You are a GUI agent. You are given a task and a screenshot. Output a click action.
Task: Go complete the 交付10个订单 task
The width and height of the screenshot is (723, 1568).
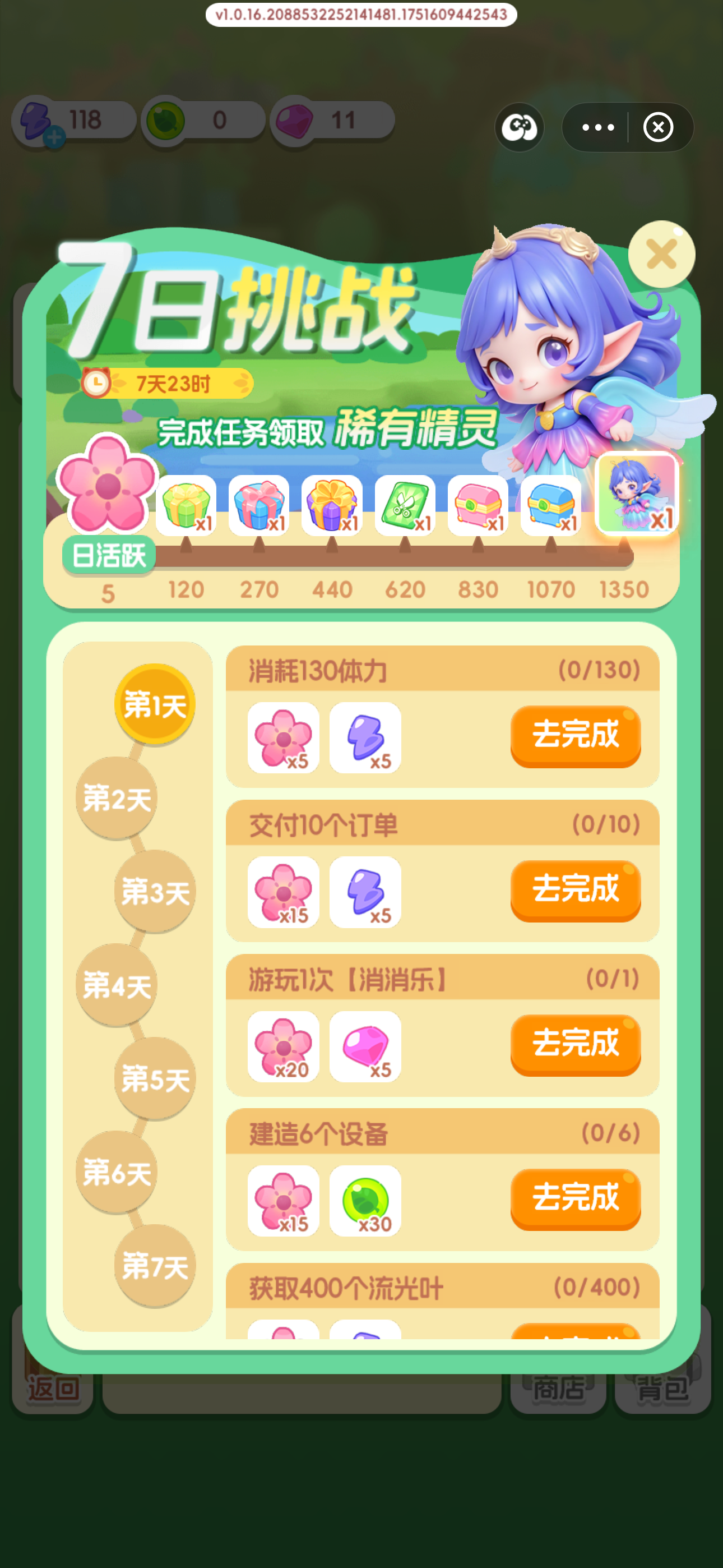pyautogui.click(x=575, y=889)
